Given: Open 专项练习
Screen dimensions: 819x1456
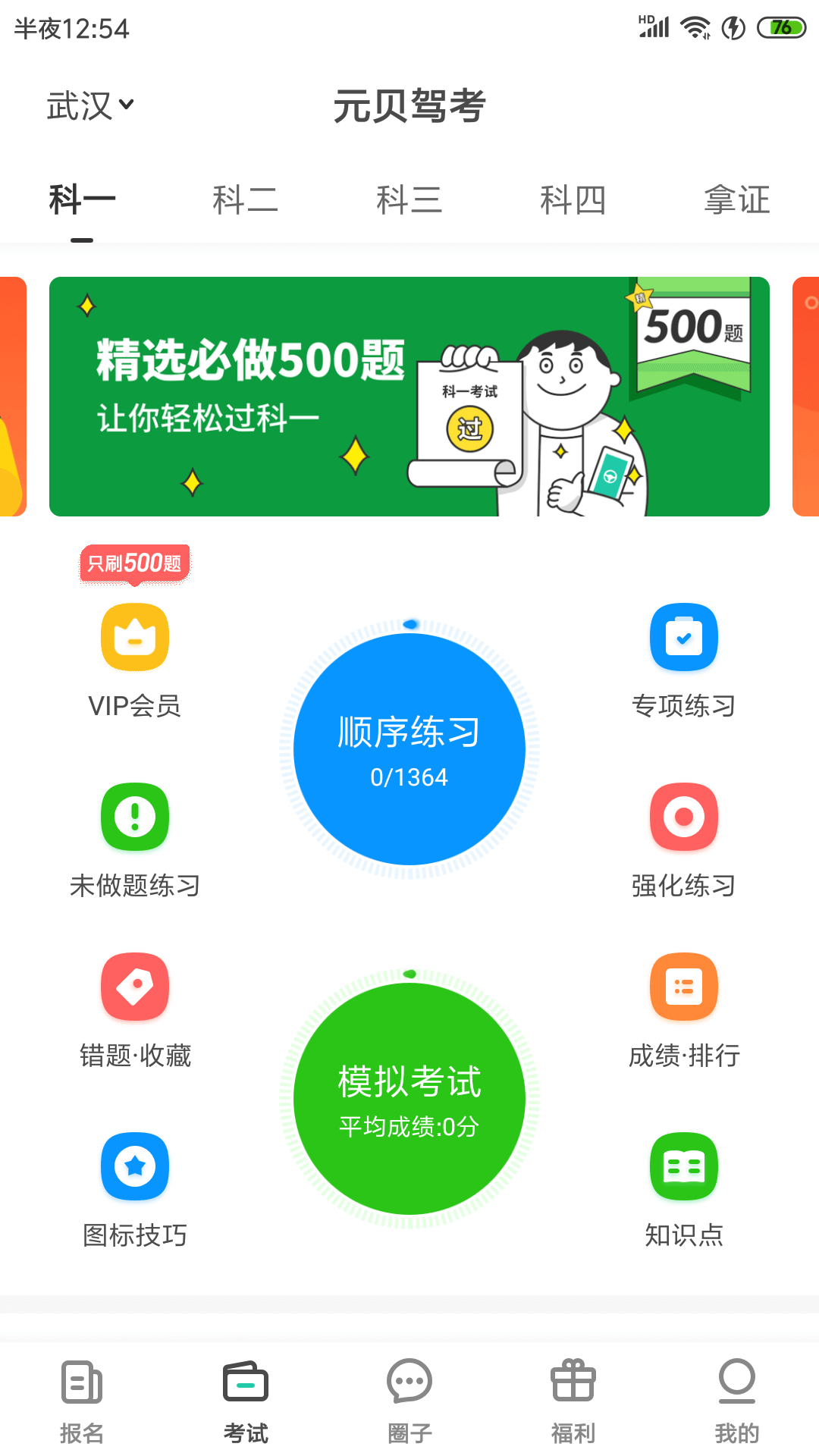Looking at the screenshot, I should (x=684, y=661).
